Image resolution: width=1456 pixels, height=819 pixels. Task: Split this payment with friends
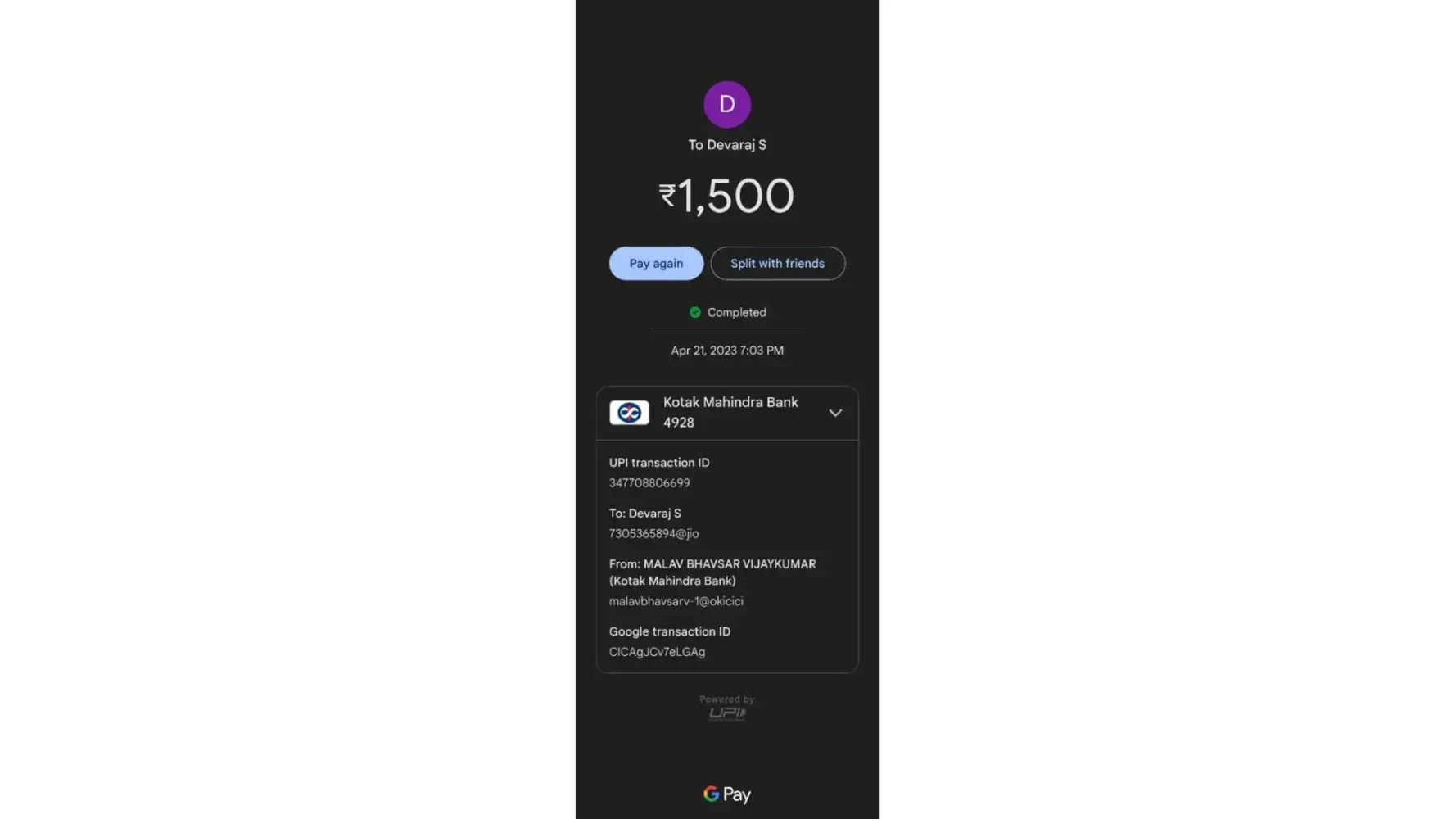pos(777,264)
